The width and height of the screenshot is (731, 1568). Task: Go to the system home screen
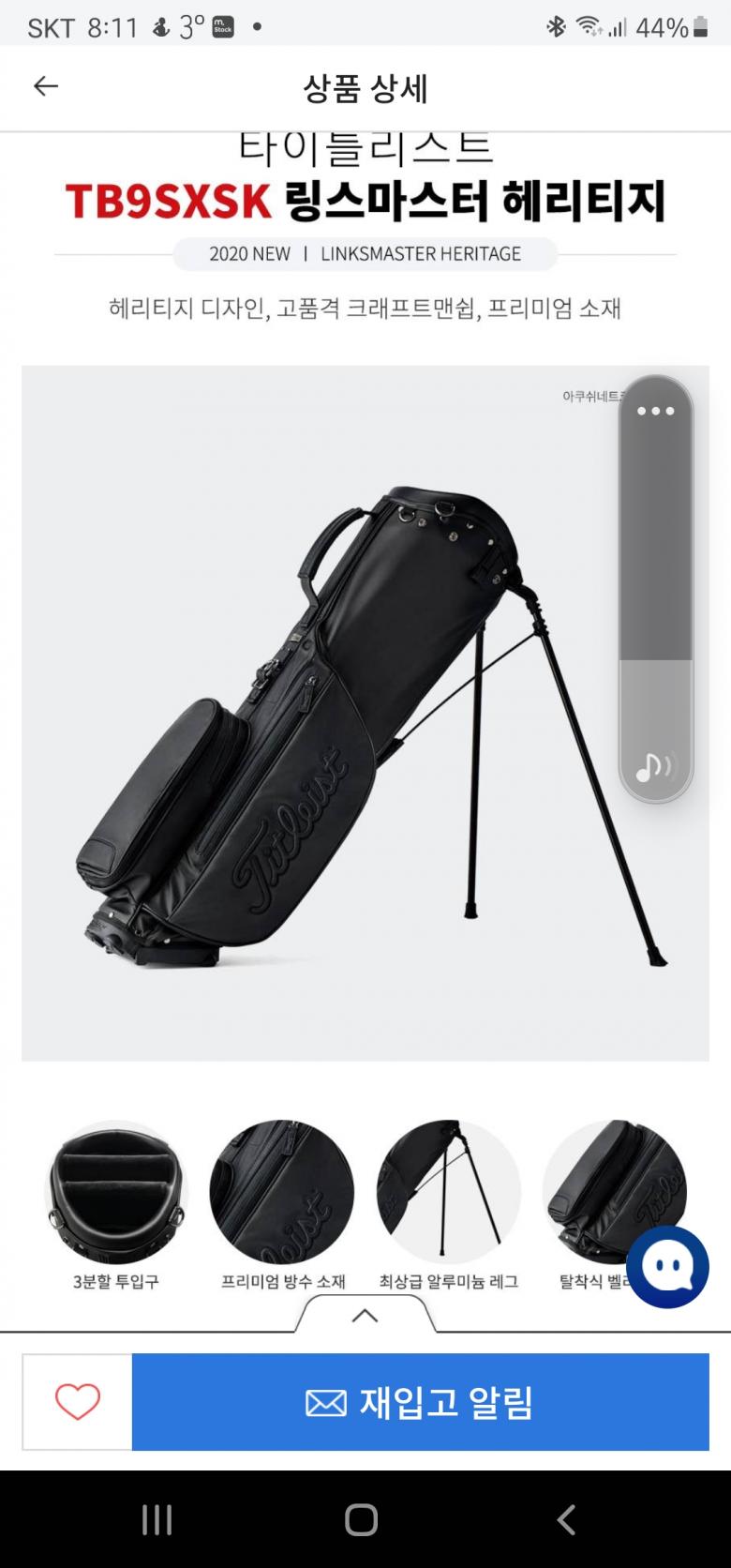(x=362, y=1520)
